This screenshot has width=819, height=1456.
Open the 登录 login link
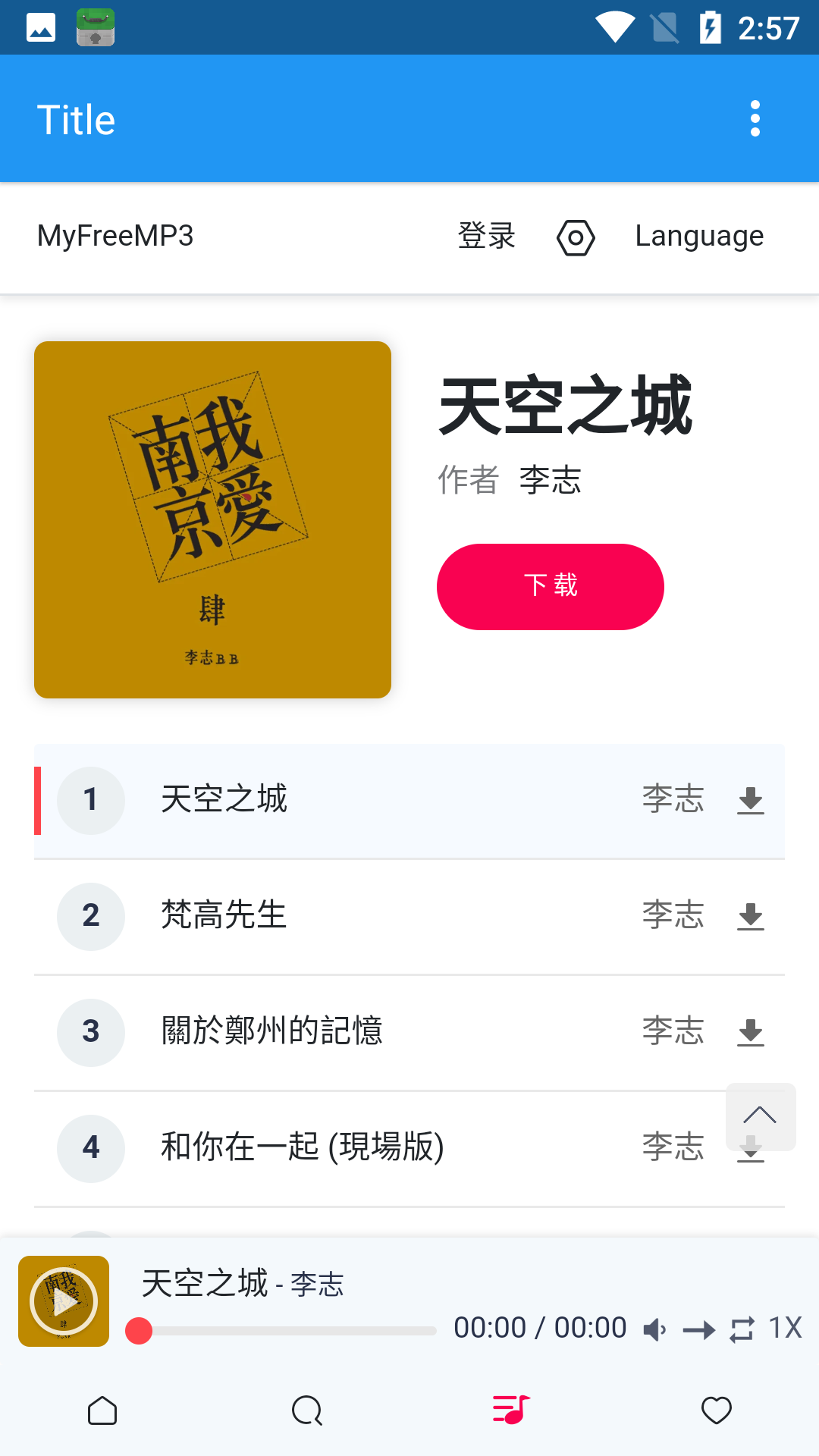(x=486, y=236)
